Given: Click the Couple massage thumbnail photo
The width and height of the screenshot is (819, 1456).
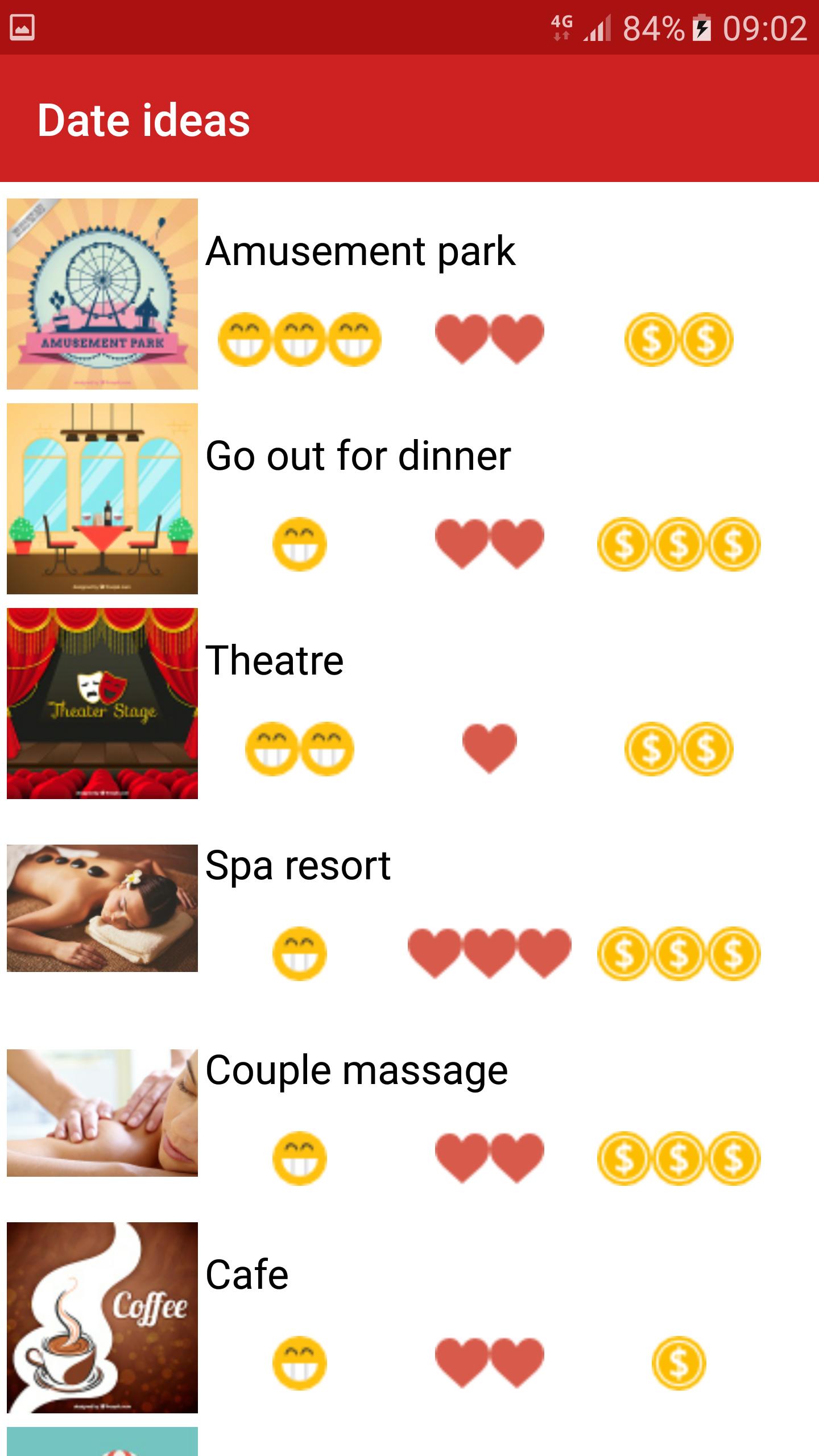Looking at the screenshot, I should point(102,1115).
